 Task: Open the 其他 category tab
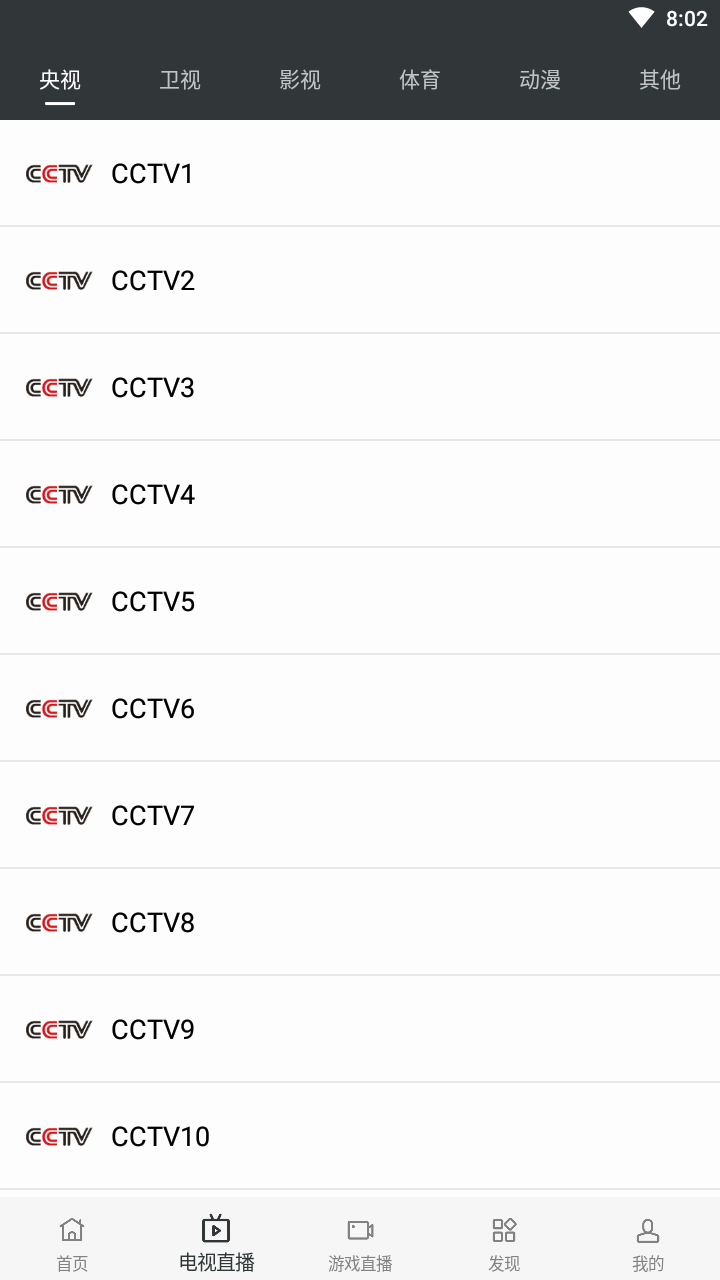click(x=659, y=80)
